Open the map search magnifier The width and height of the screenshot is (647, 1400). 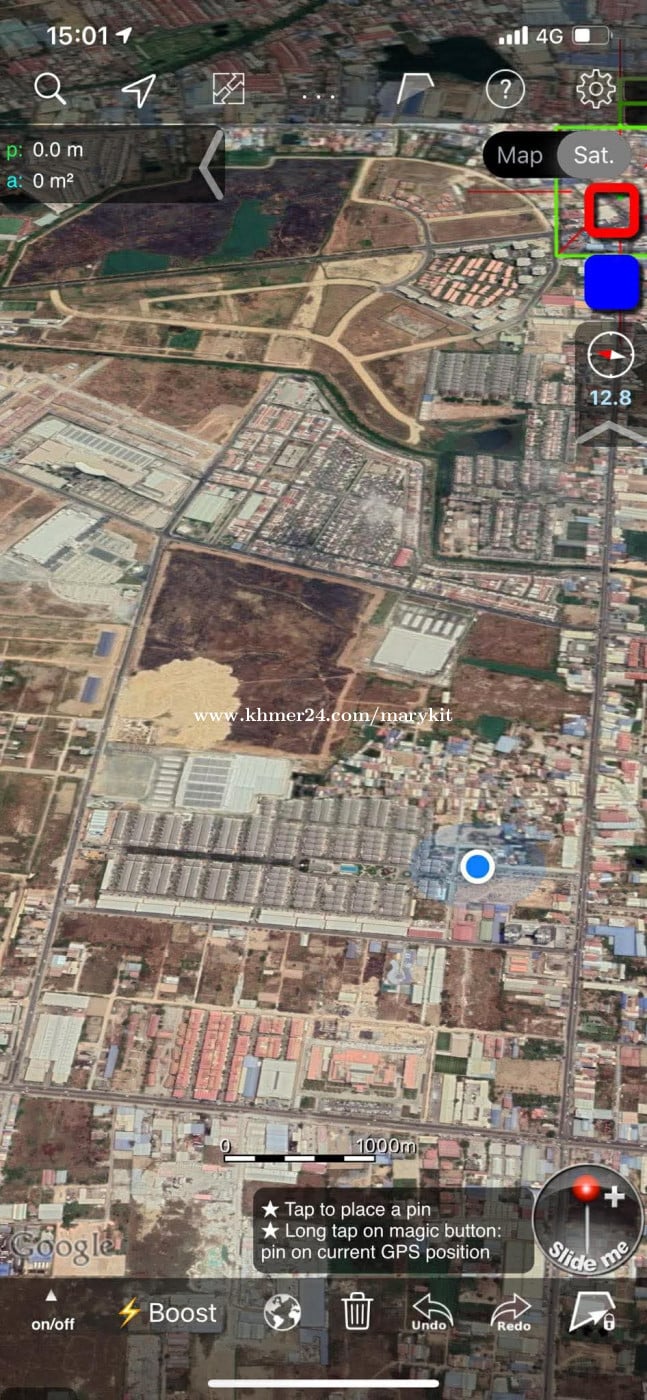49,90
